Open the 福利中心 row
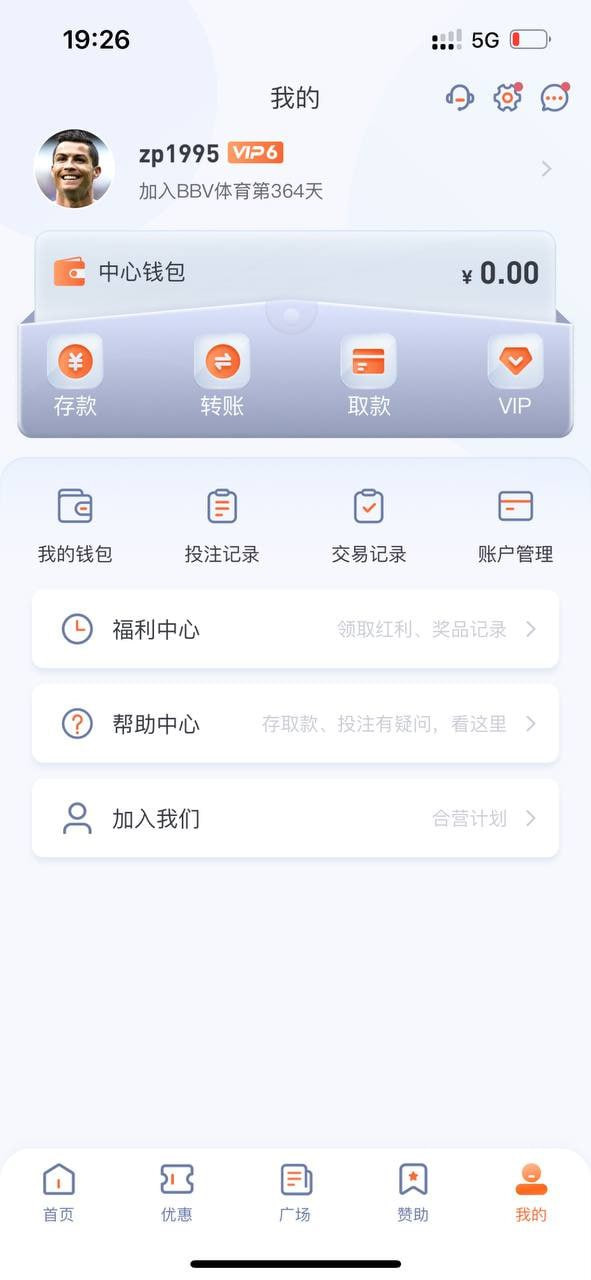The width and height of the screenshot is (591, 1280). click(295, 629)
